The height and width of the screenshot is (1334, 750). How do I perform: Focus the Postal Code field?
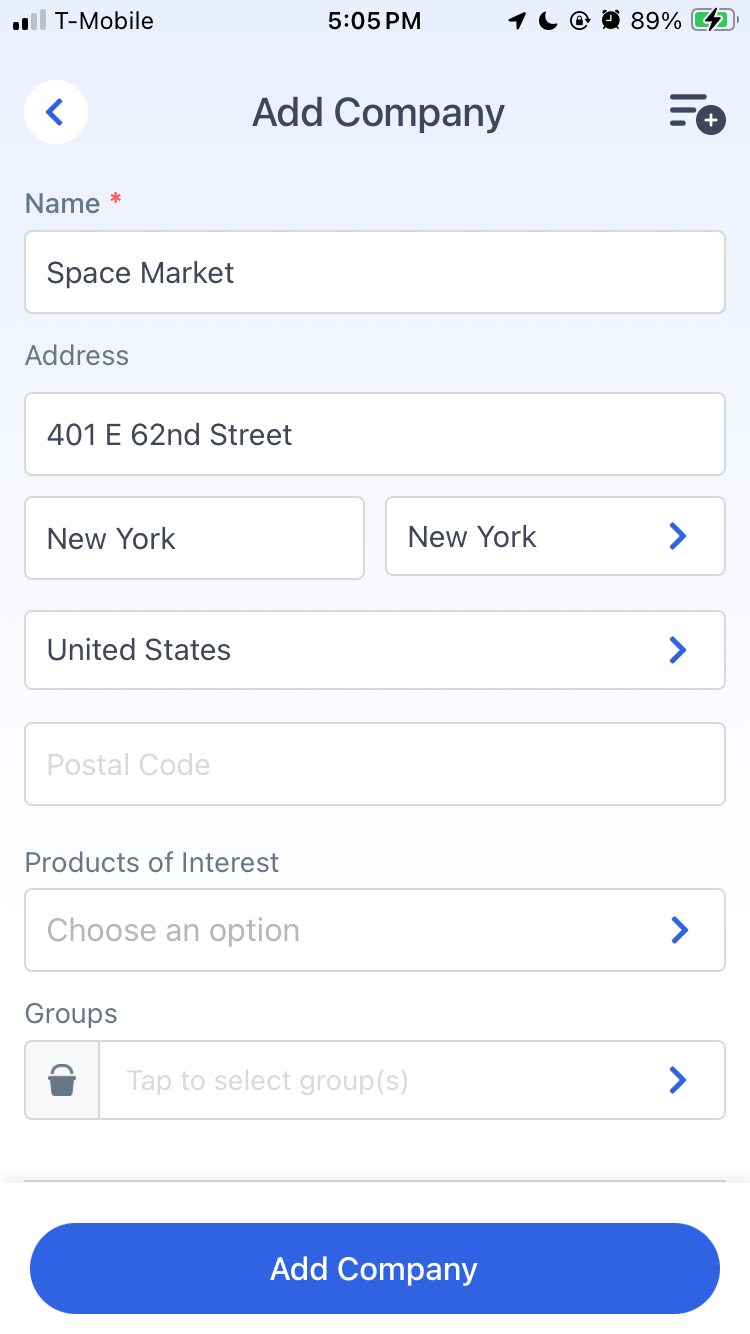click(x=375, y=764)
